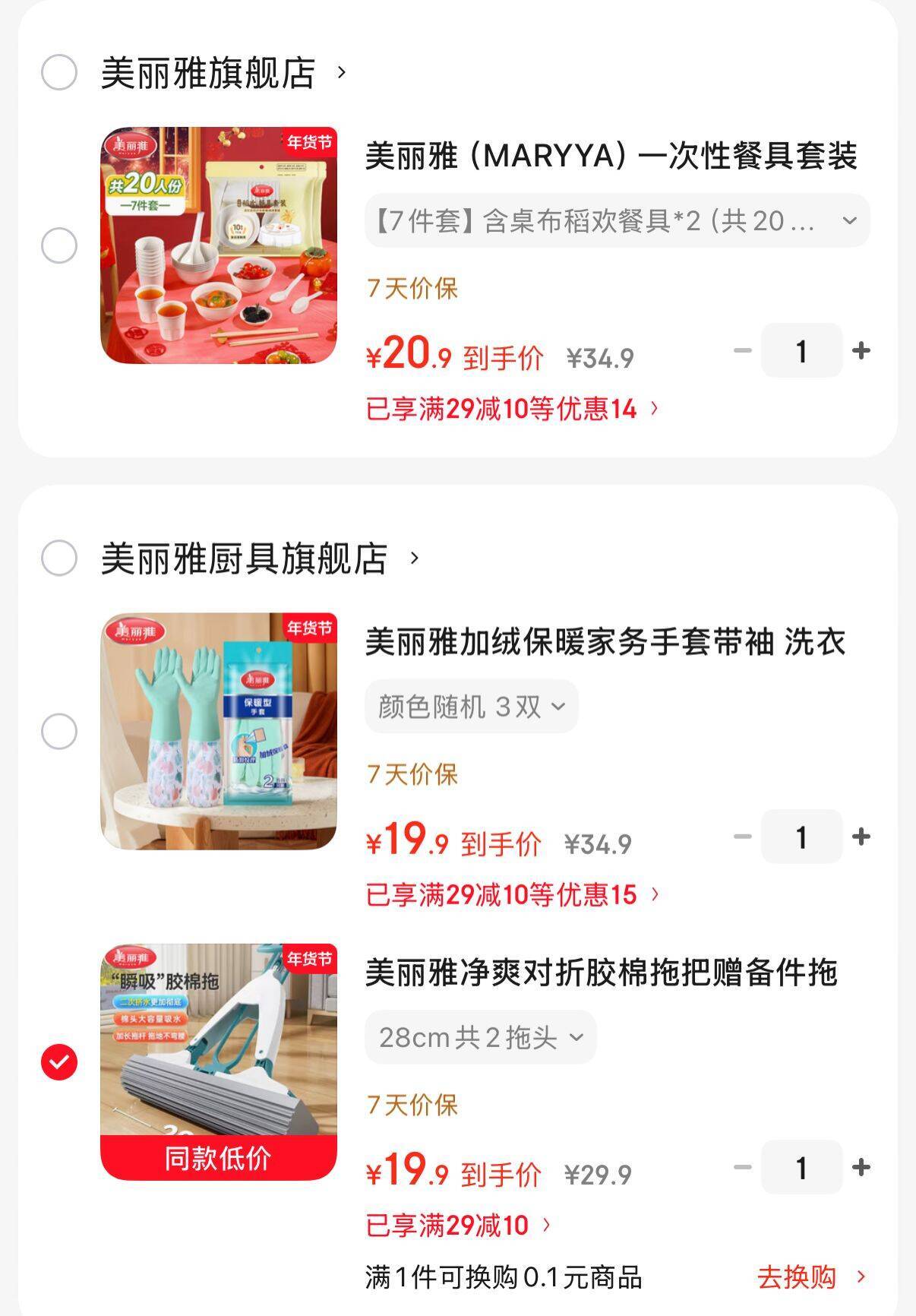The image size is (916, 1316).
Task: Open the 家务手套 product image
Action: [x=219, y=731]
